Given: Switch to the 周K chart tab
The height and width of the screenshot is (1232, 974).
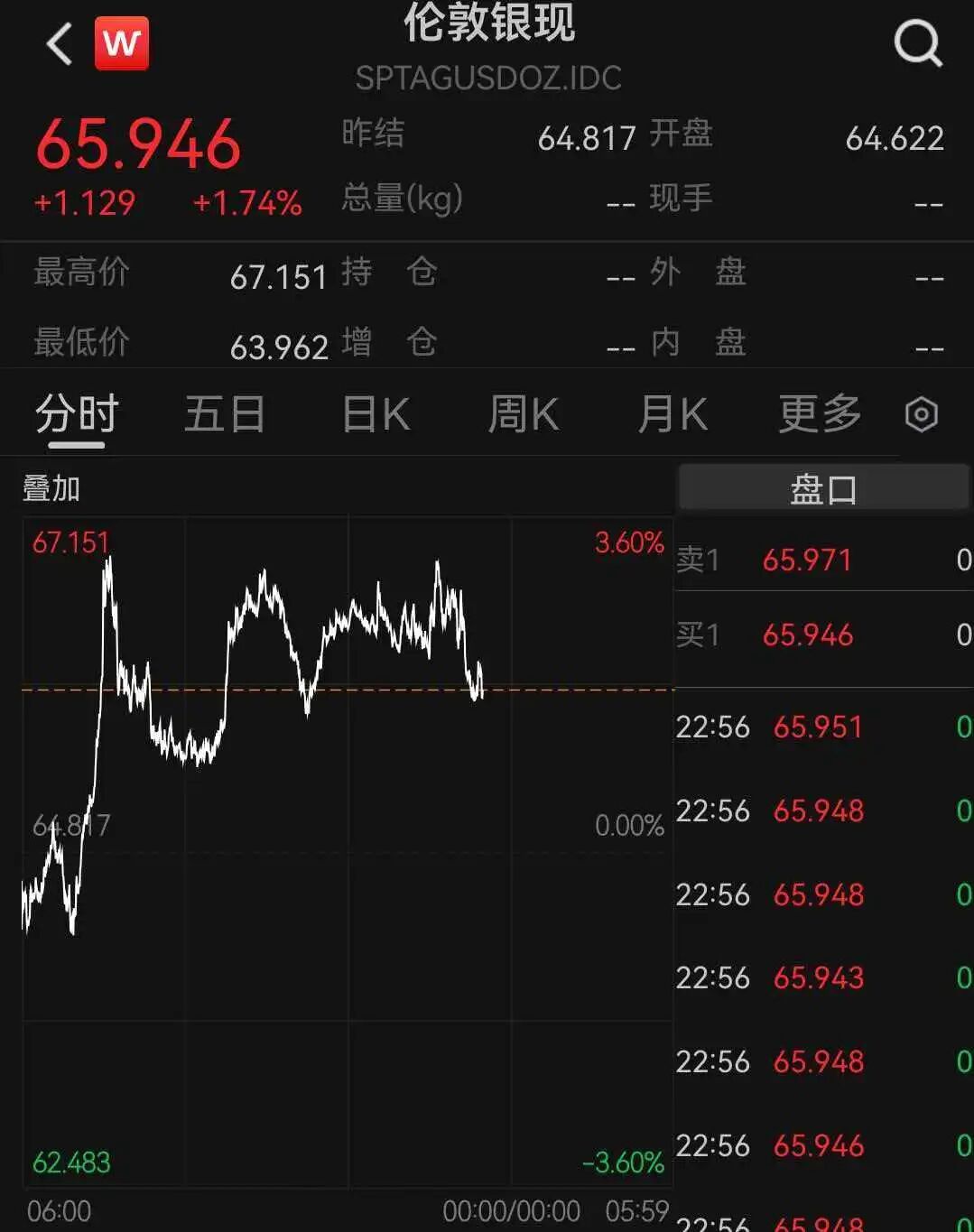Looking at the screenshot, I should 524,414.
